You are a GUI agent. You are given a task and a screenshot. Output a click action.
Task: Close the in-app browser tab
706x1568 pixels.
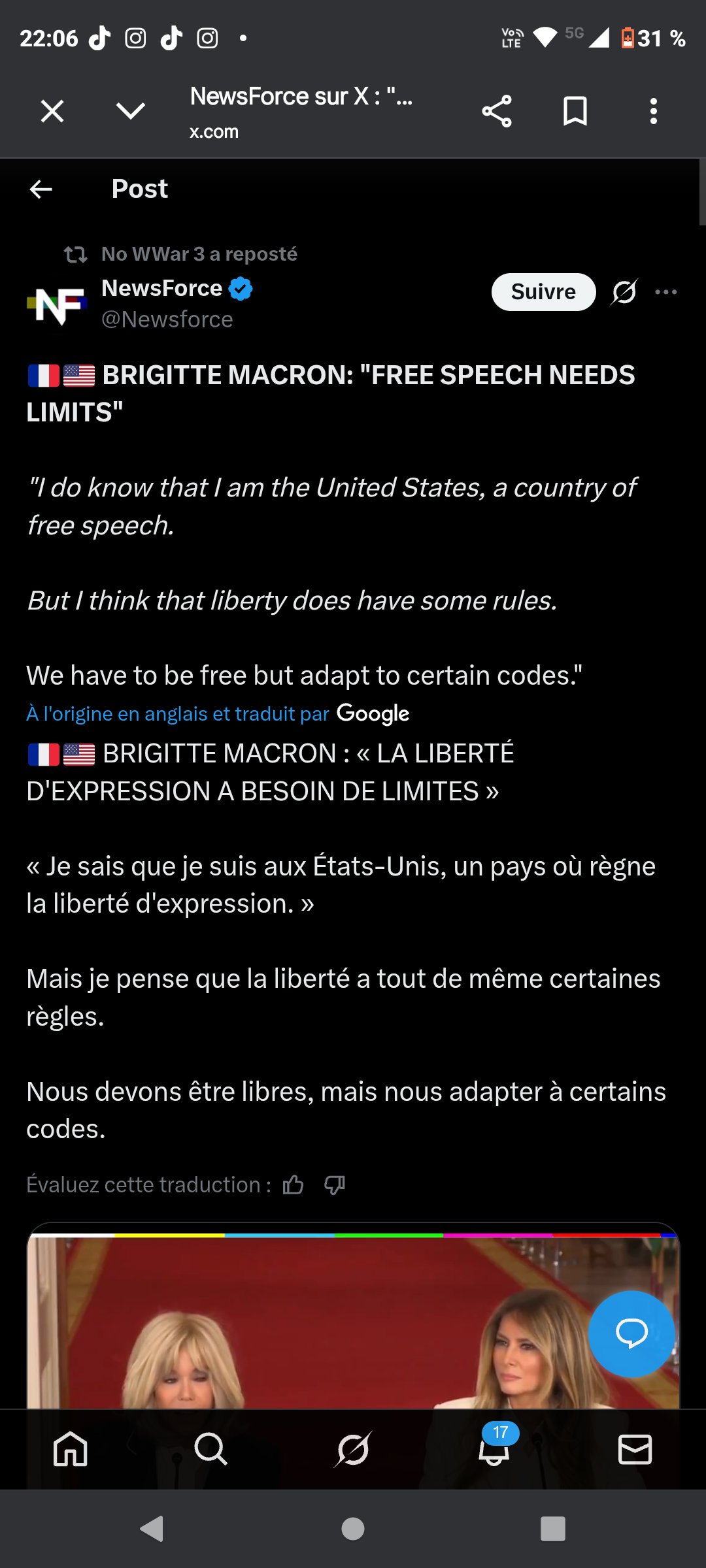click(52, 111)
